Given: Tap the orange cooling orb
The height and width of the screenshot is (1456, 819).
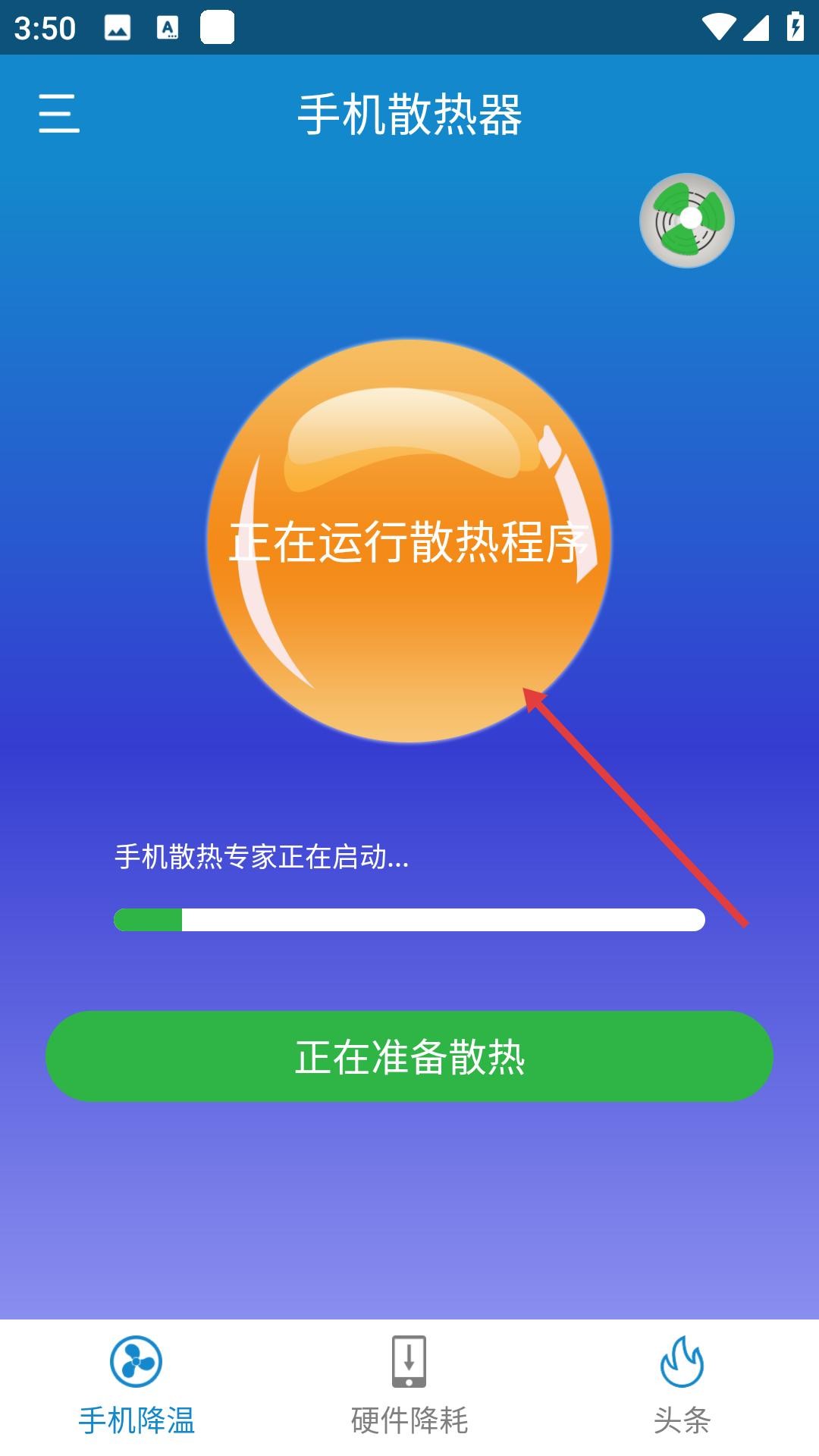Looking at the screenshot, I should (x=409, y=540).
